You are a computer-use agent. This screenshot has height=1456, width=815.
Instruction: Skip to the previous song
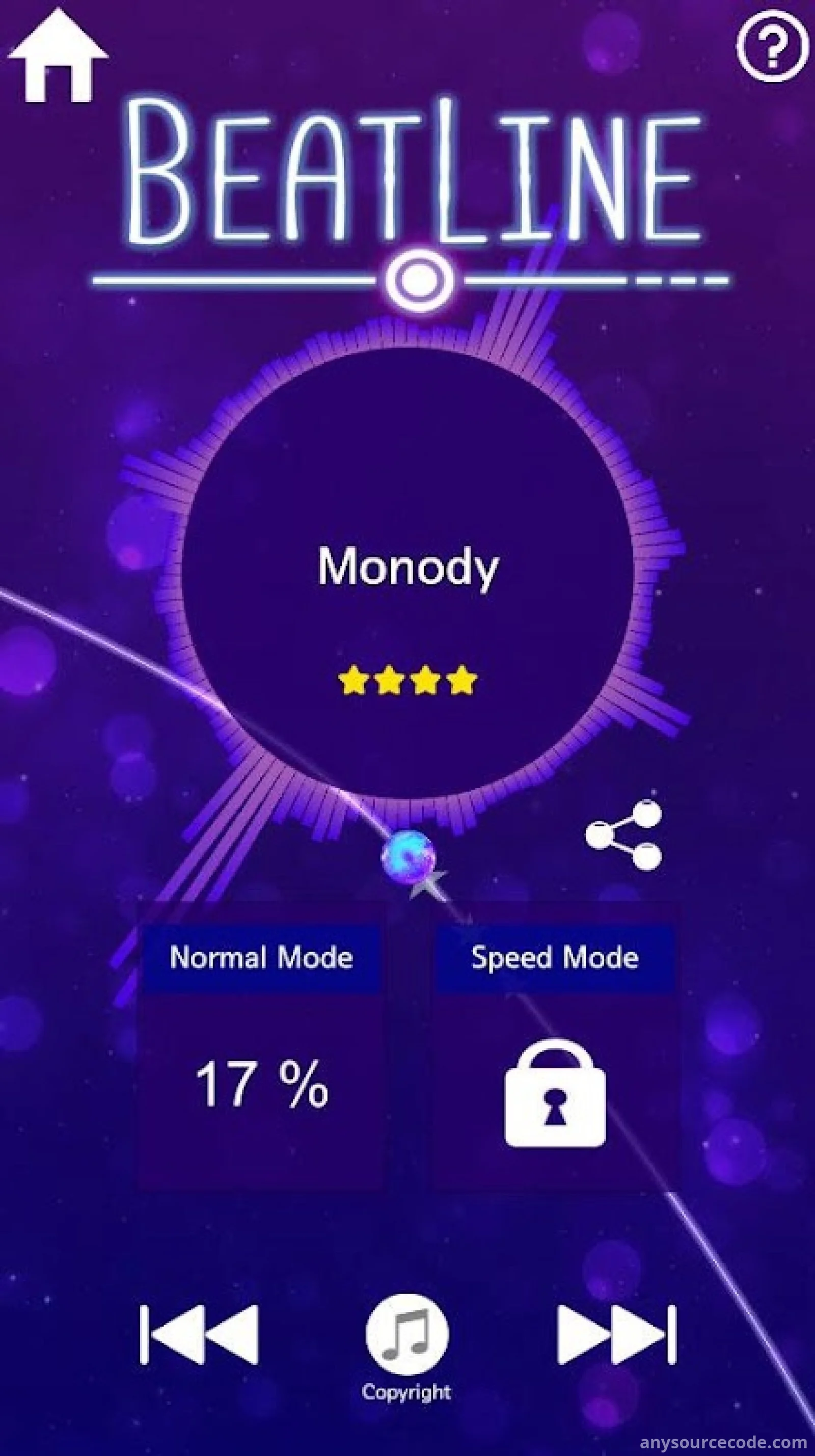pos(200,1335)
